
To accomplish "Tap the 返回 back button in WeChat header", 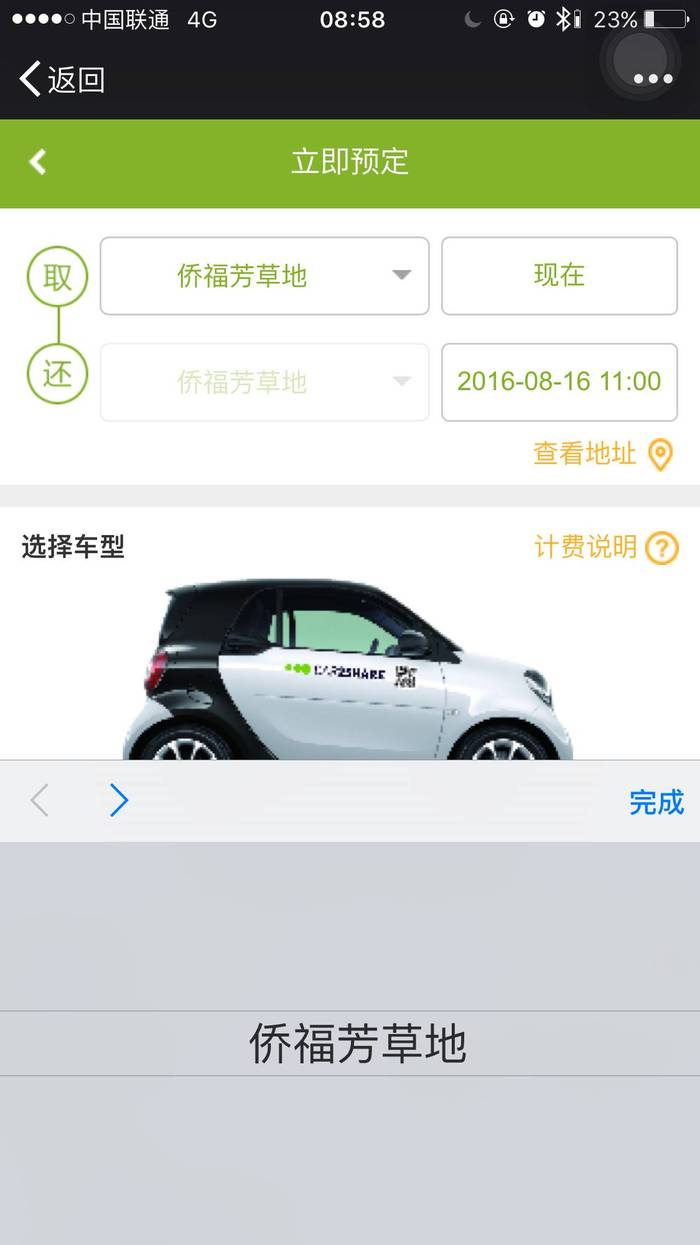I will click(62, 79).
